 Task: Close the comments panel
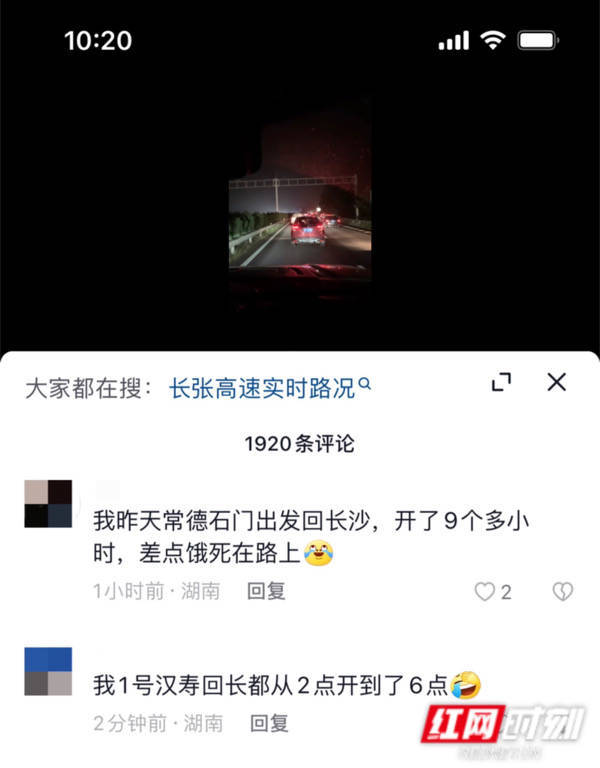pyautogui.click(x=557, y=381)
